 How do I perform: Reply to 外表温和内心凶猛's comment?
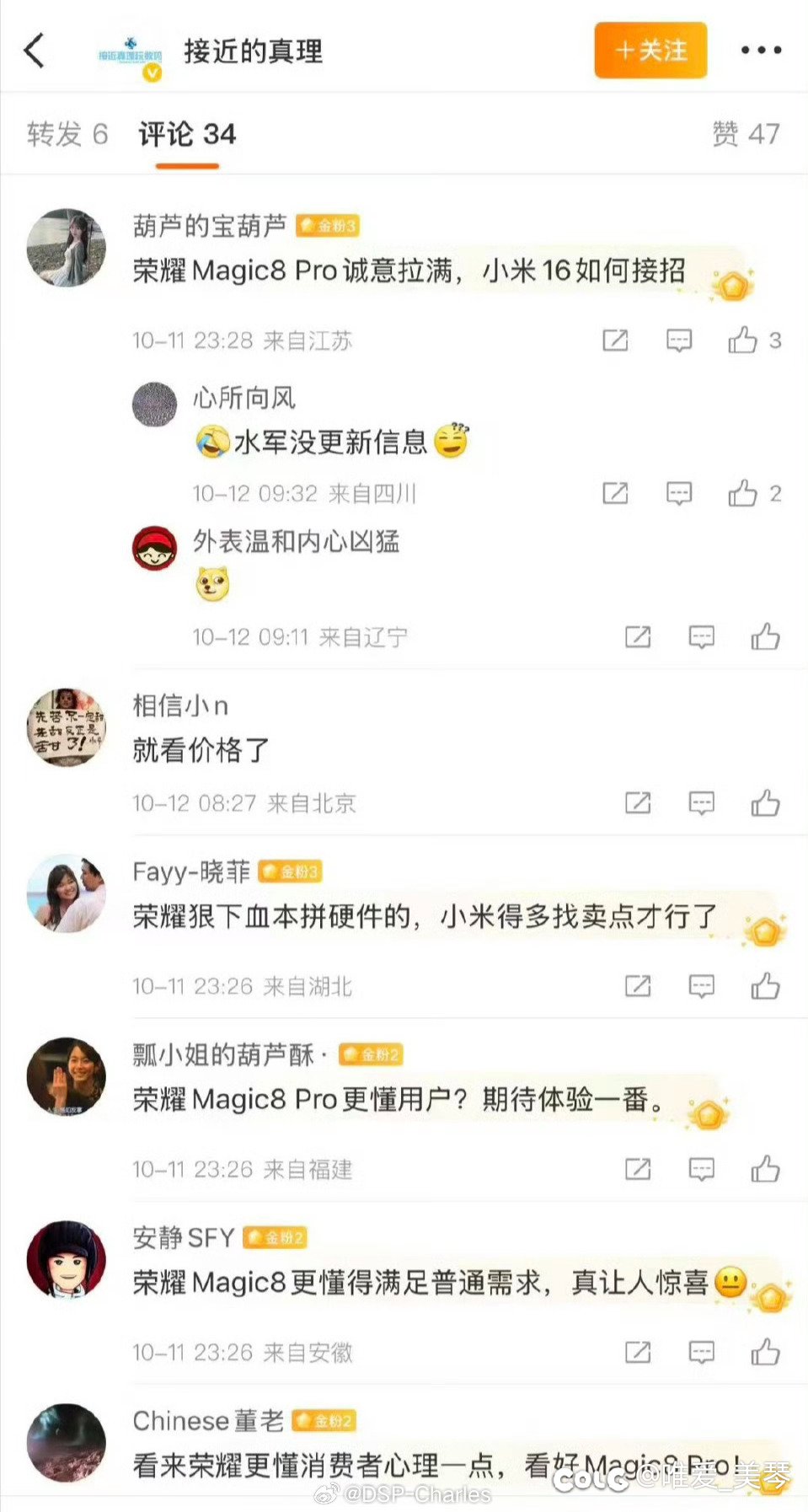coord(701,637)
